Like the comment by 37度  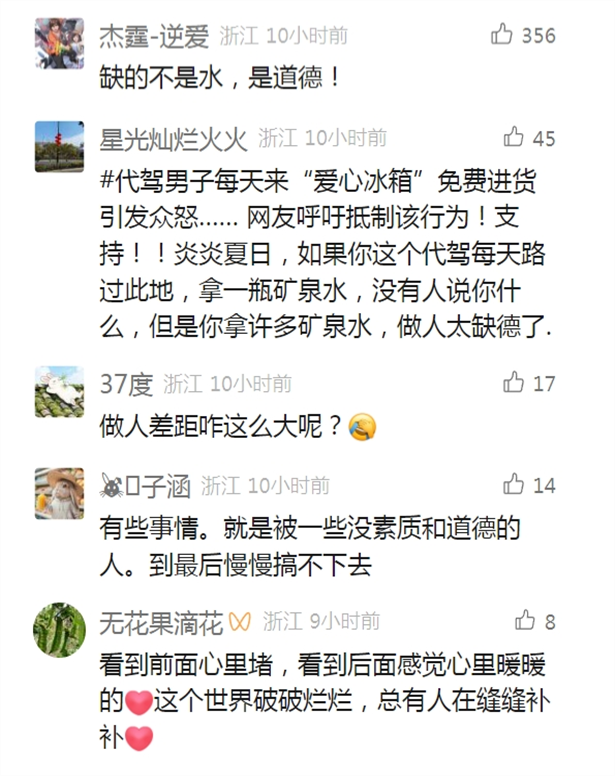tap(514, 382)
